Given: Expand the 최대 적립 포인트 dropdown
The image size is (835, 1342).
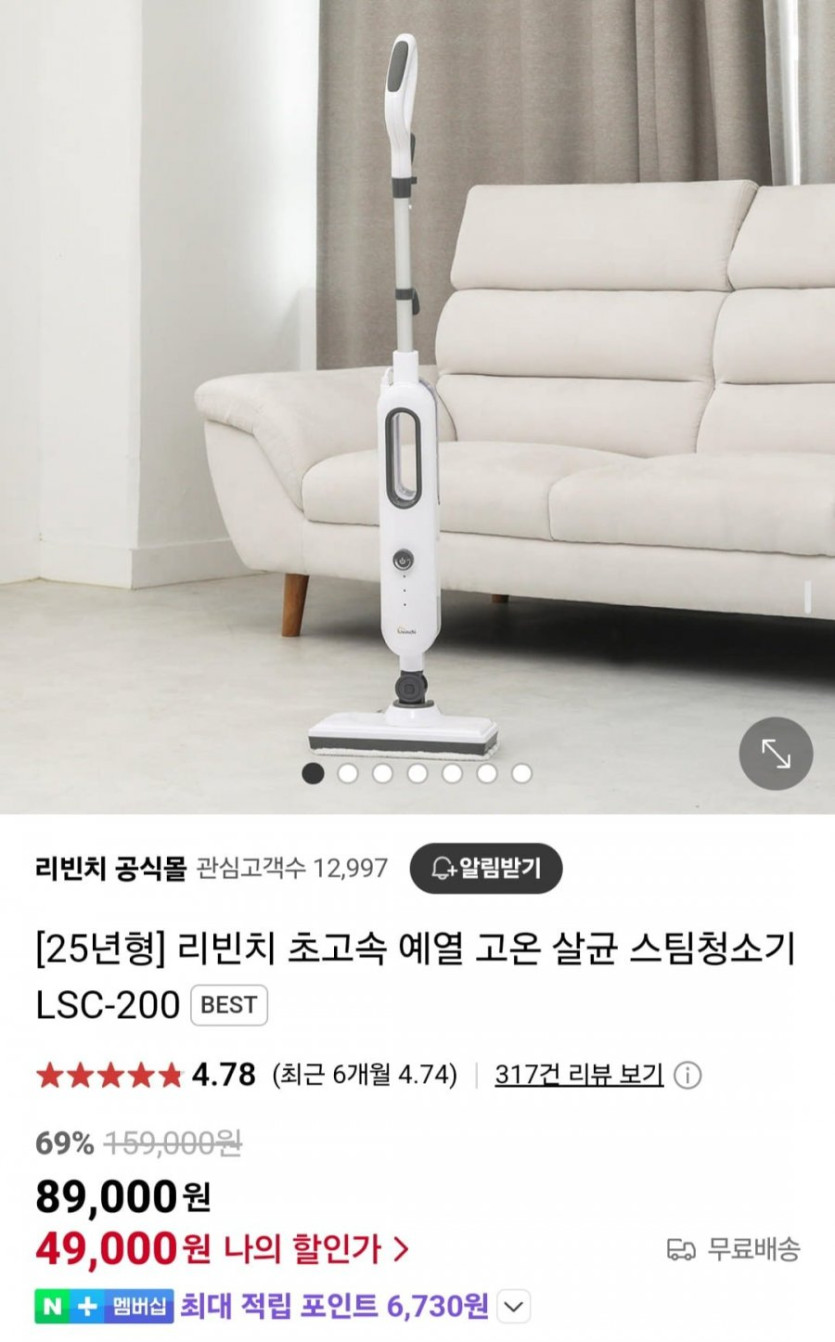Looking at the screenshot, I should click(513, 1306).
